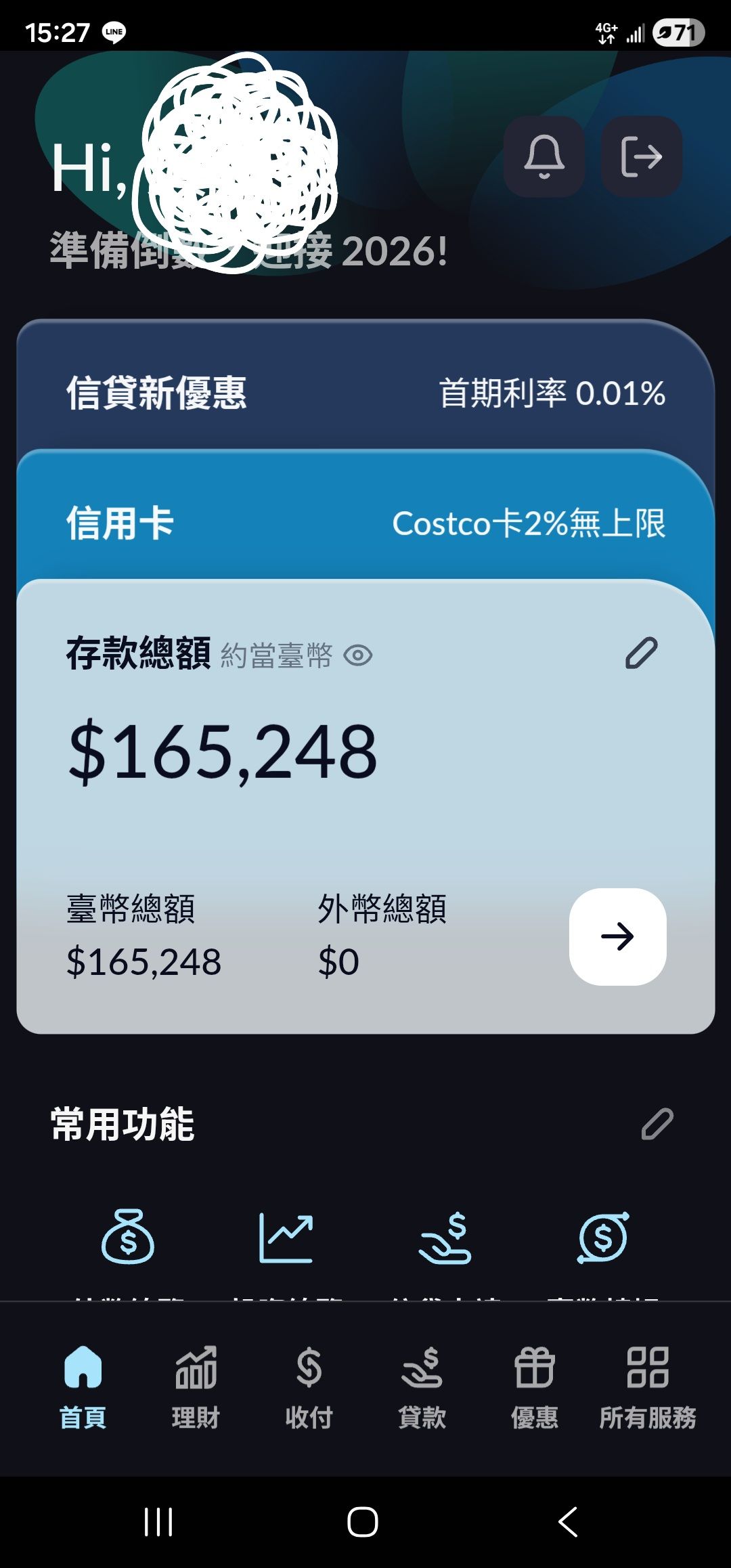Toggle balance visibility with the eye icon
This screenshot has width=731, height=1568.
[359, 655]
